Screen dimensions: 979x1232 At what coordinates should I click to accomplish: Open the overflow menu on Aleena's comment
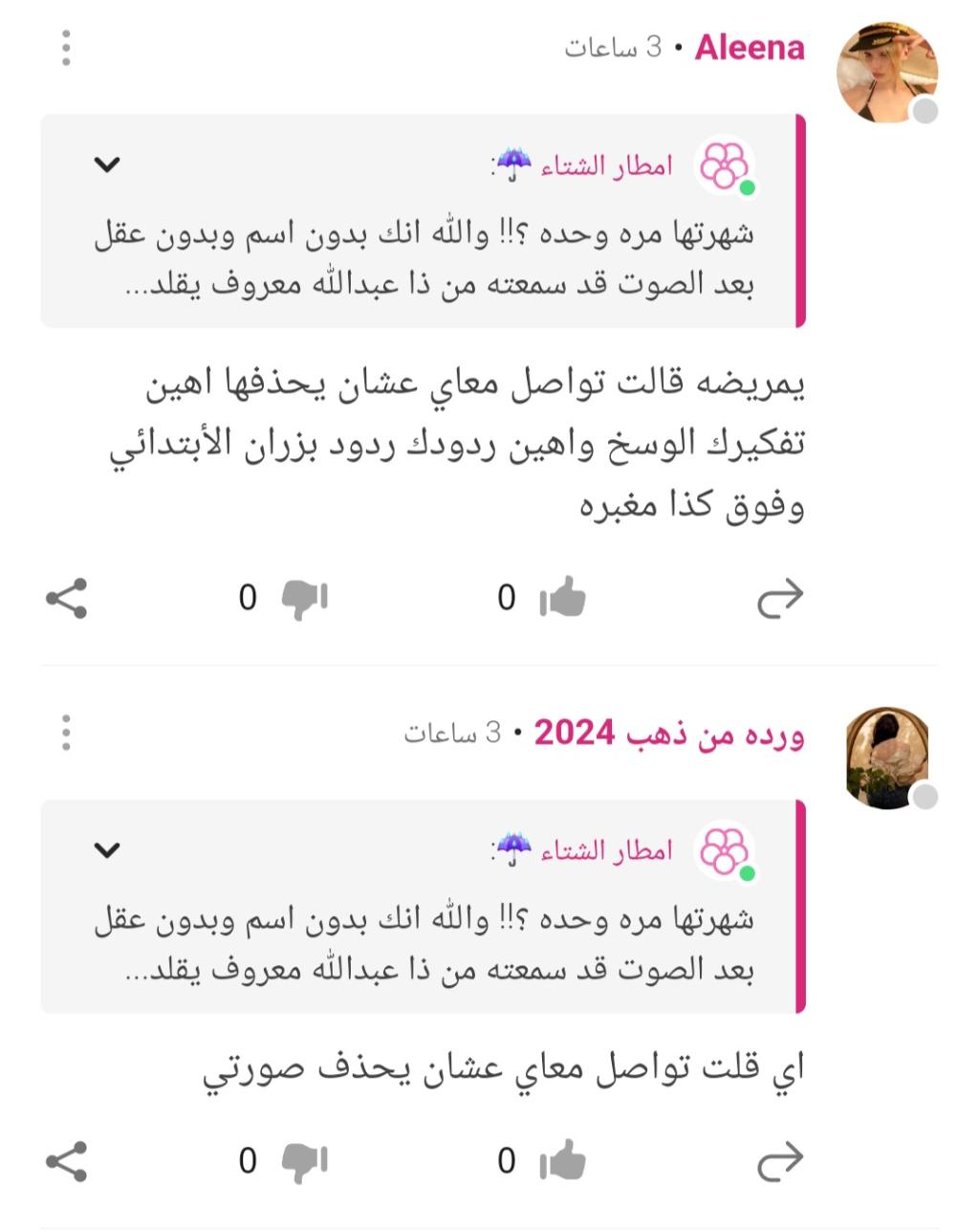(66, 48)
